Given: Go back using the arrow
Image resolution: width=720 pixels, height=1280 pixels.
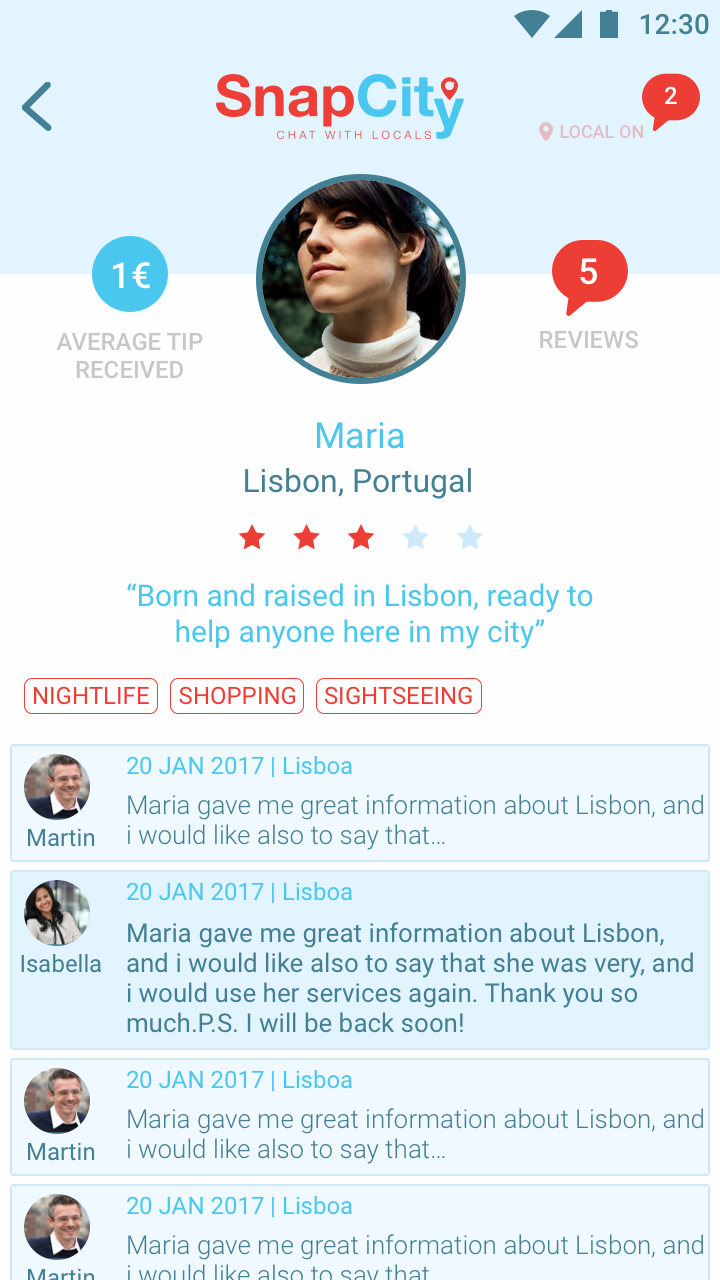Looking at the screenshot, I should point(37,107).
